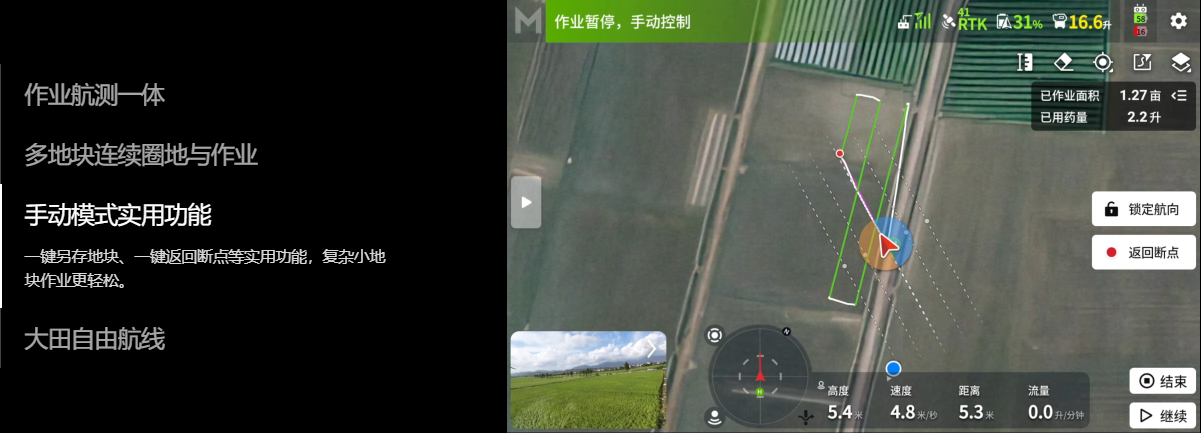Open the 手动模式实用功能 tab

click(117, 215)
